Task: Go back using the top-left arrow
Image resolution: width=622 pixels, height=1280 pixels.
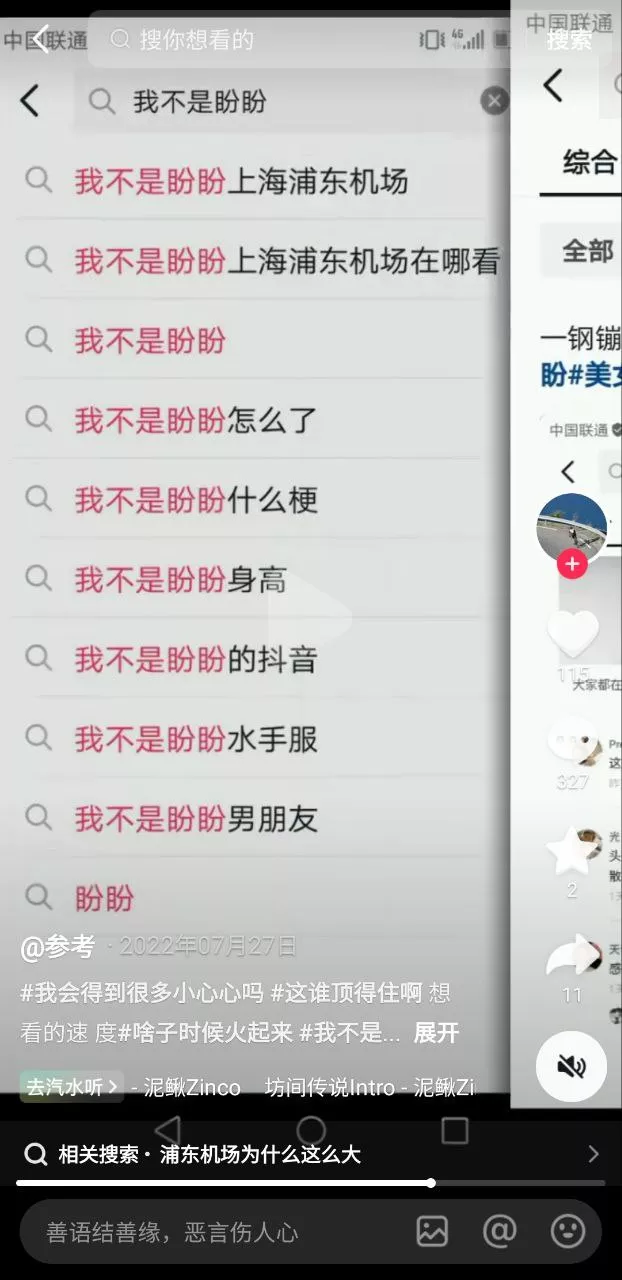Action: 40,40
